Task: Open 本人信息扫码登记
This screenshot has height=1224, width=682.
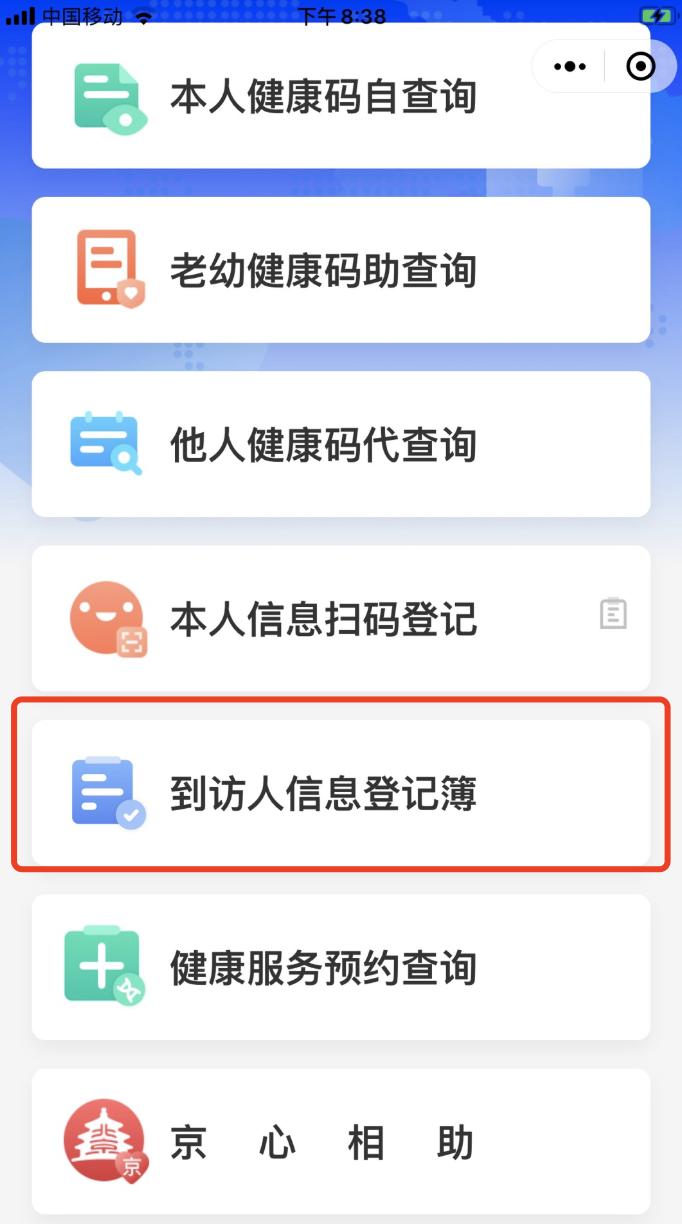Action: [x=322, y=619]
